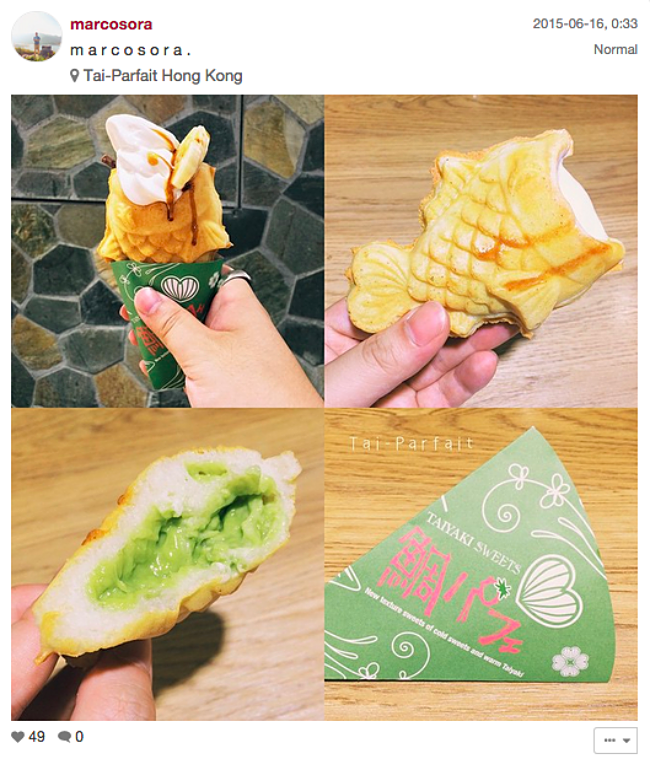Tap marcosora's profile avatar

(x=36, y=38)
